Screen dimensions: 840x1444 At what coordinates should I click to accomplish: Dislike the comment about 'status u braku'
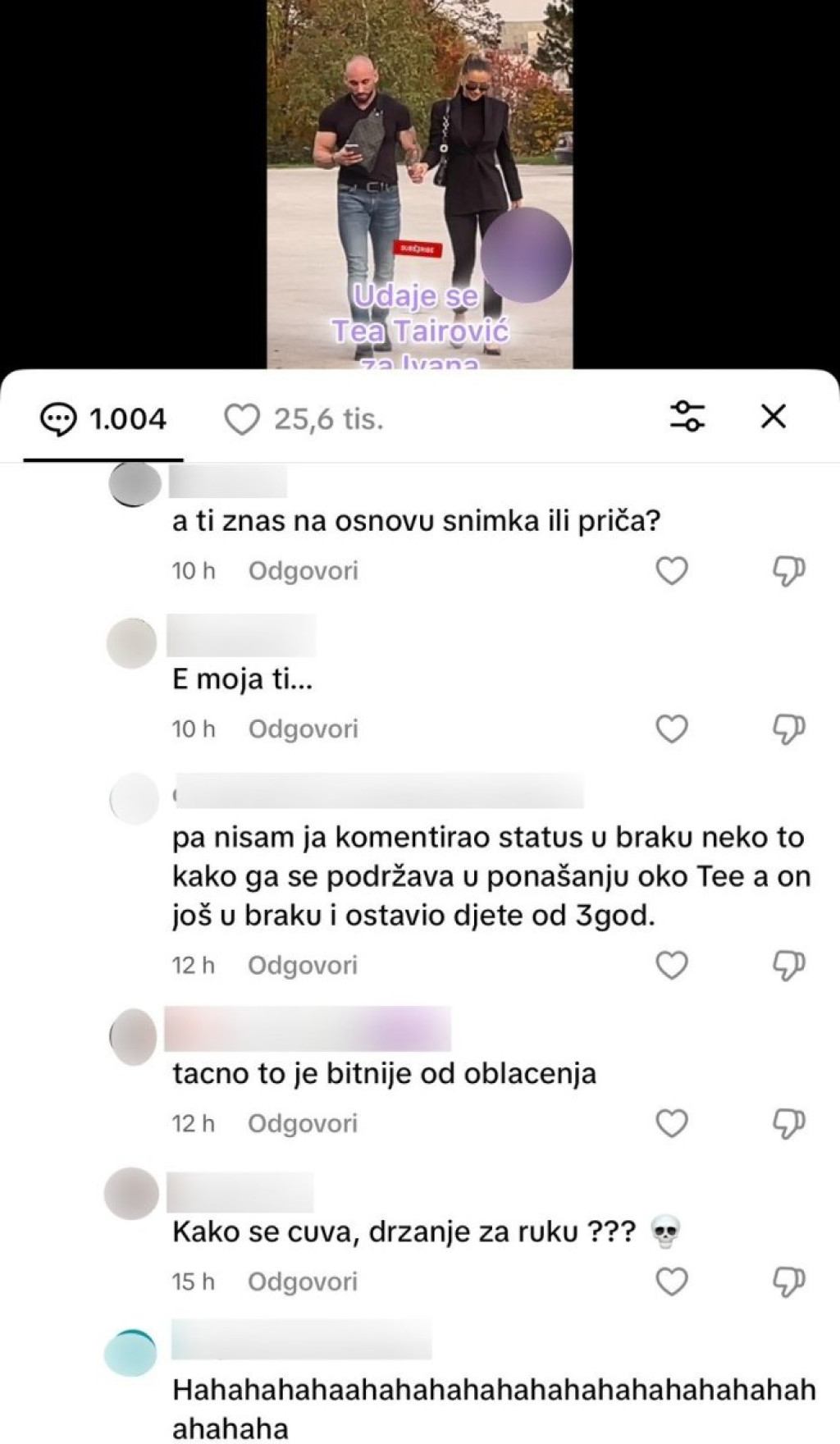(x=789, y=965)
